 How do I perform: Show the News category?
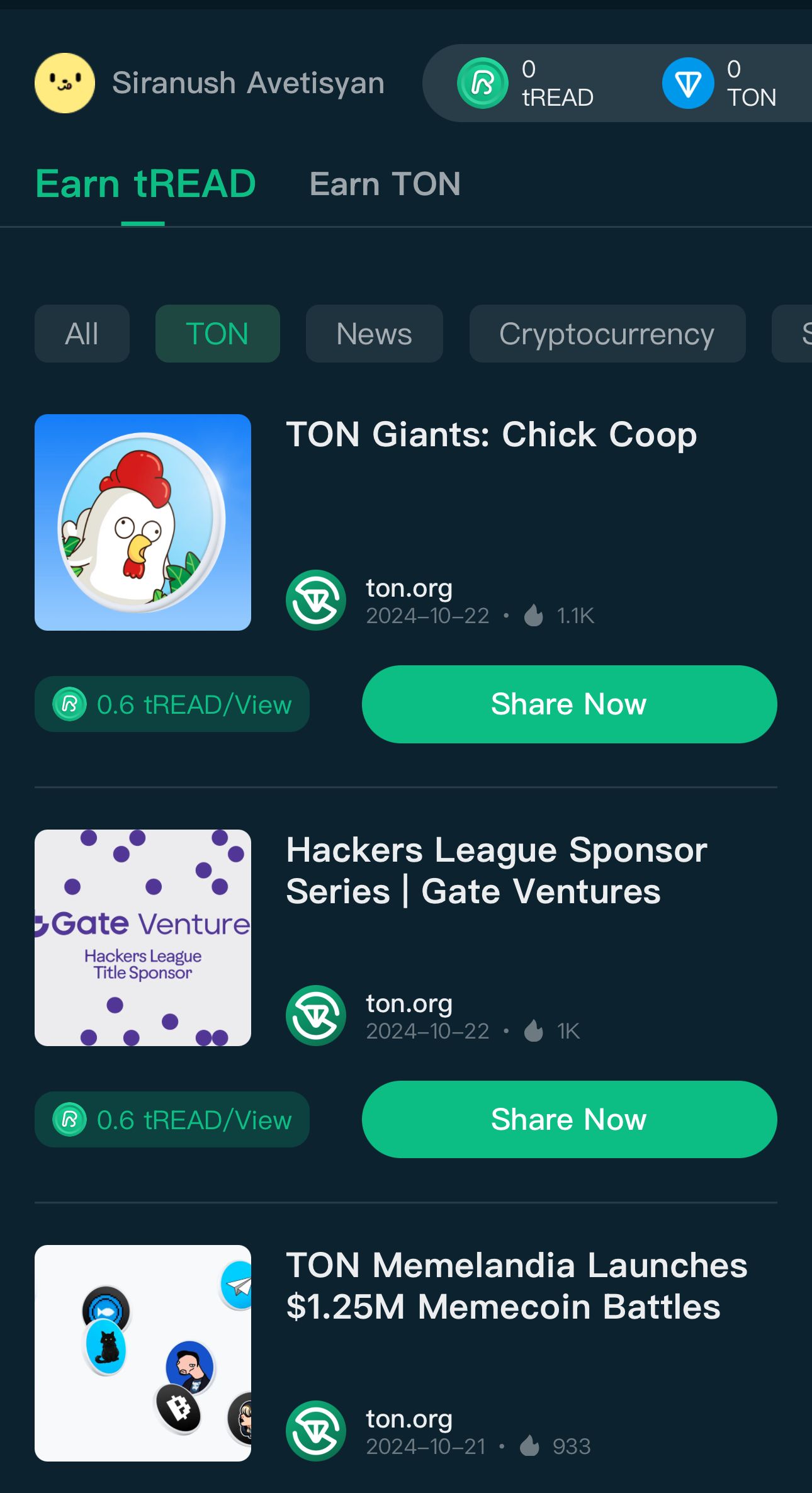[374, 334]
